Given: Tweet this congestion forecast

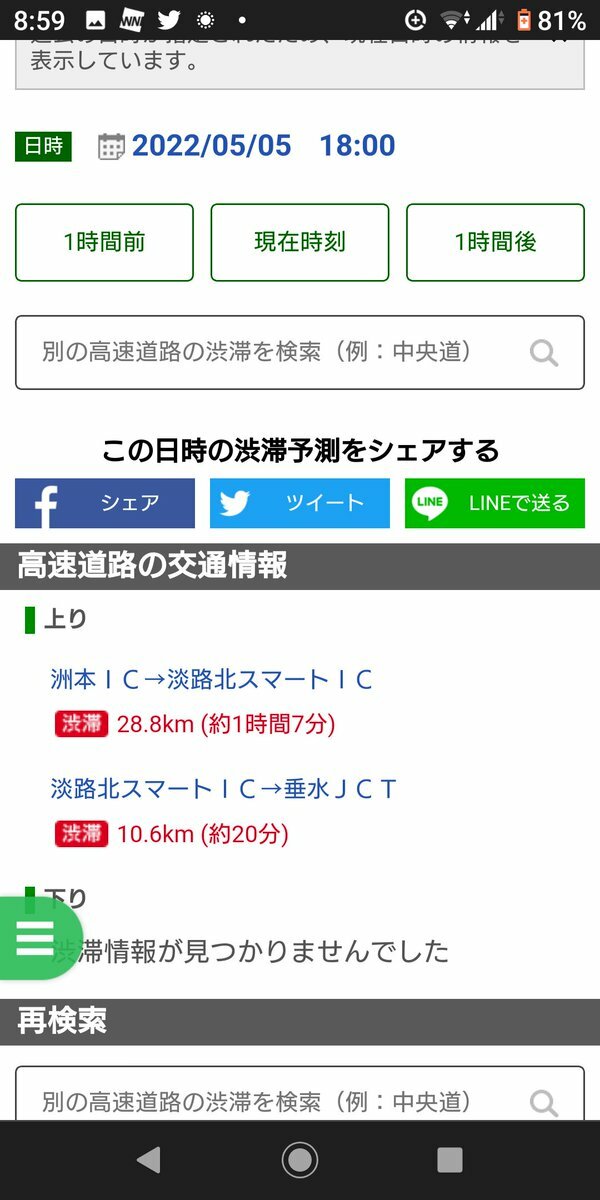Looking at the screenshot, I should pyautogui.click(x=299, y=503).
